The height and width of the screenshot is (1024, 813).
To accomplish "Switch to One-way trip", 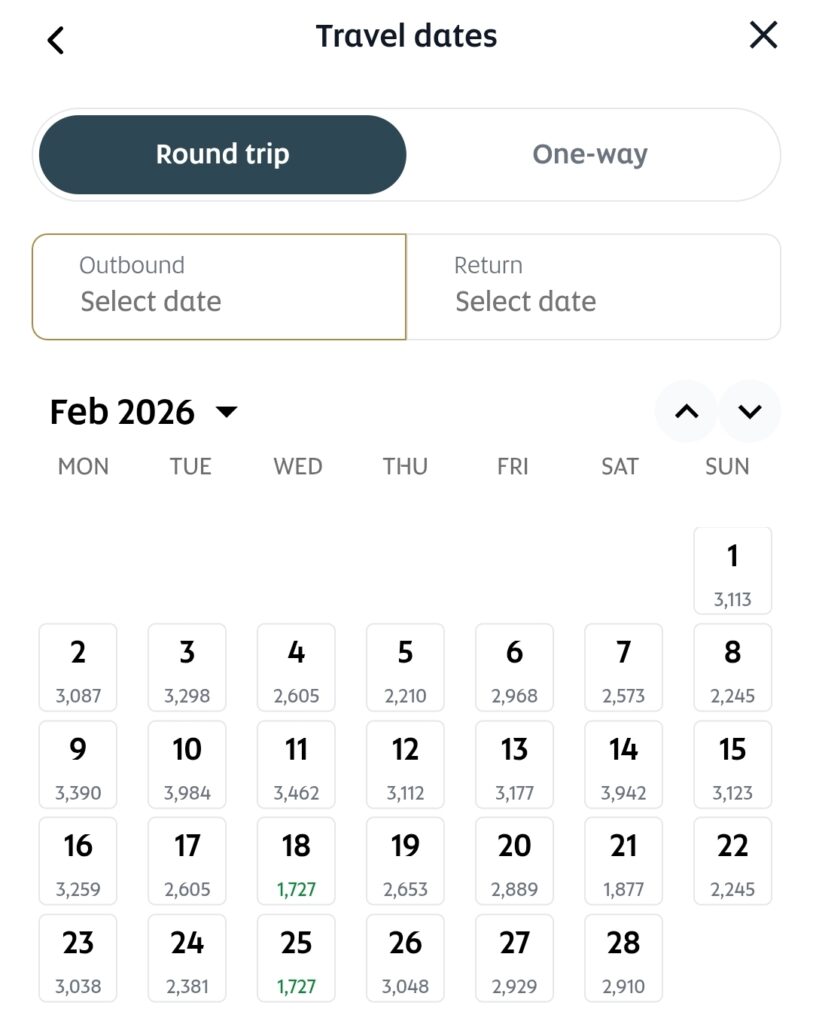I will (590, 155).
